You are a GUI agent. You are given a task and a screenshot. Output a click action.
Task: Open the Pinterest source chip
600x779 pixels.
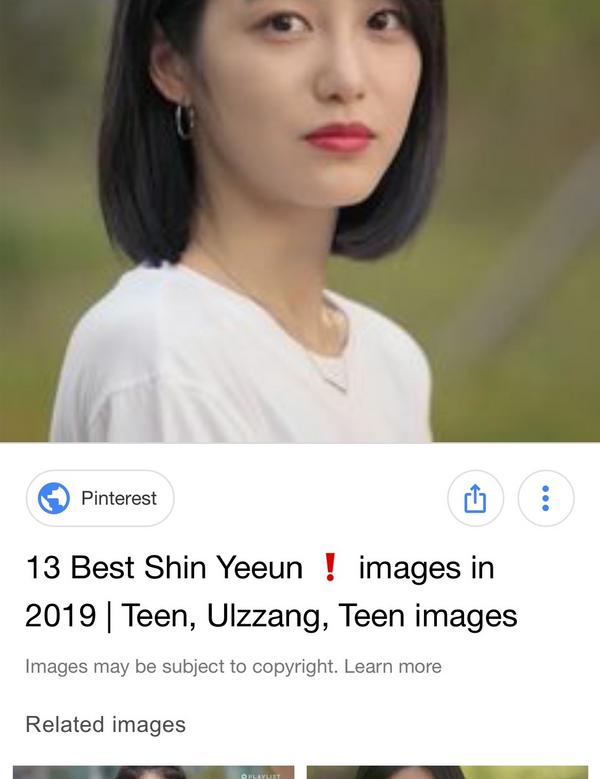click(100, 498)
